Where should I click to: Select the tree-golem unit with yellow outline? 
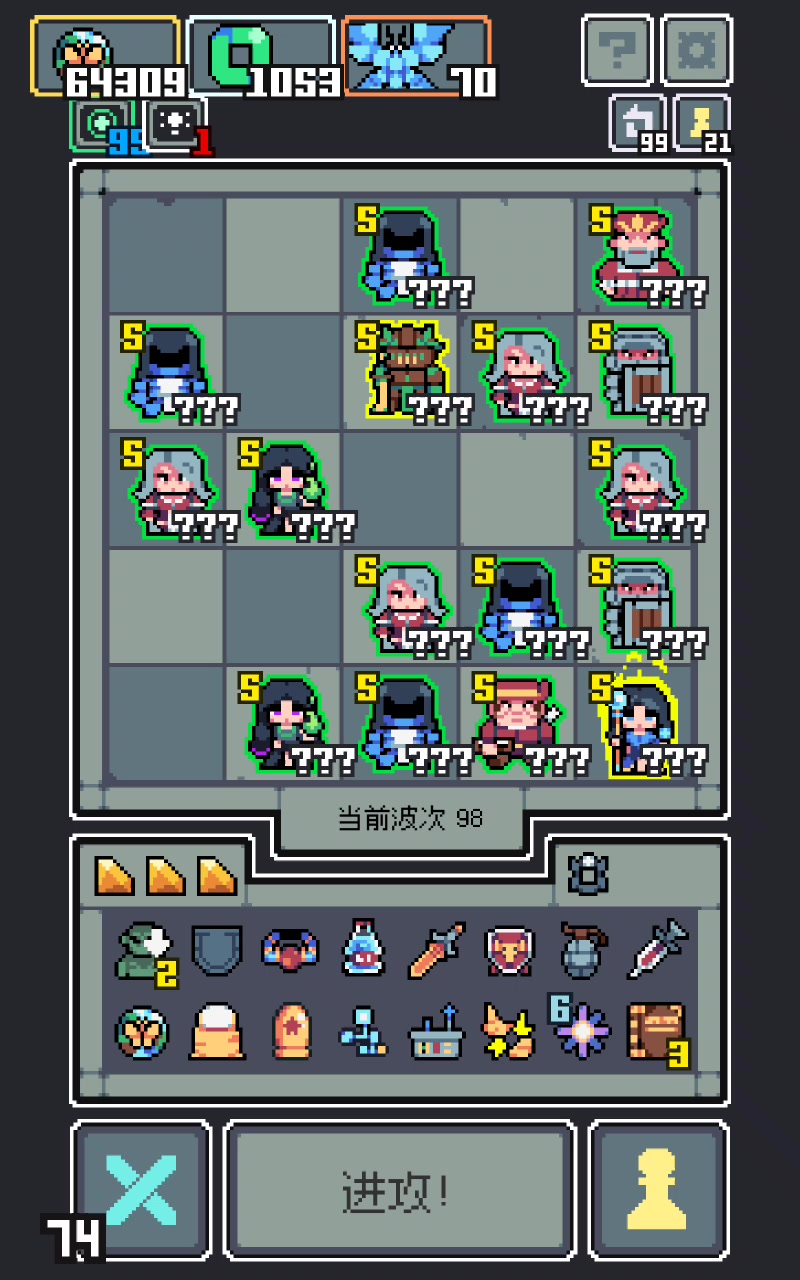(402, 369)
